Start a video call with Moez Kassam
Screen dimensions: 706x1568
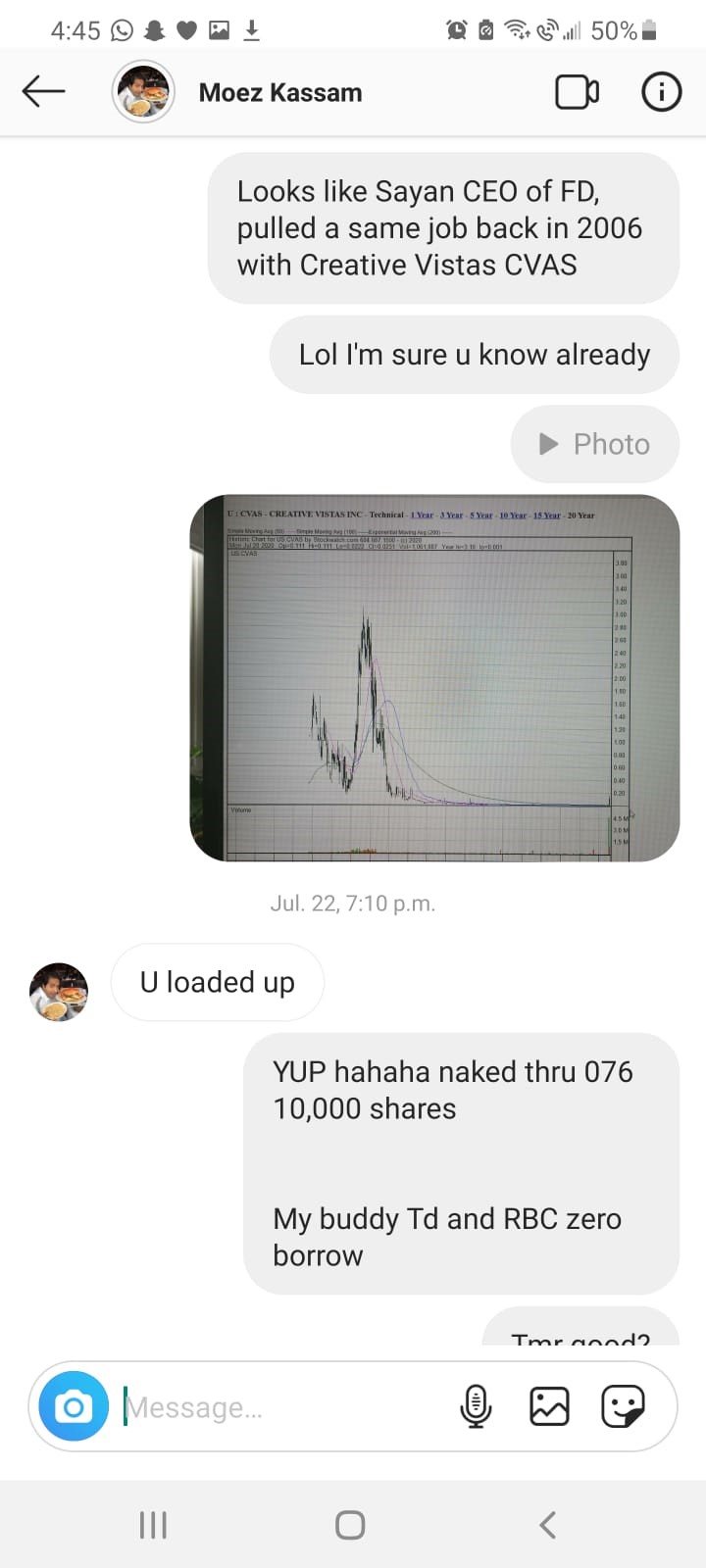(577, 92)
